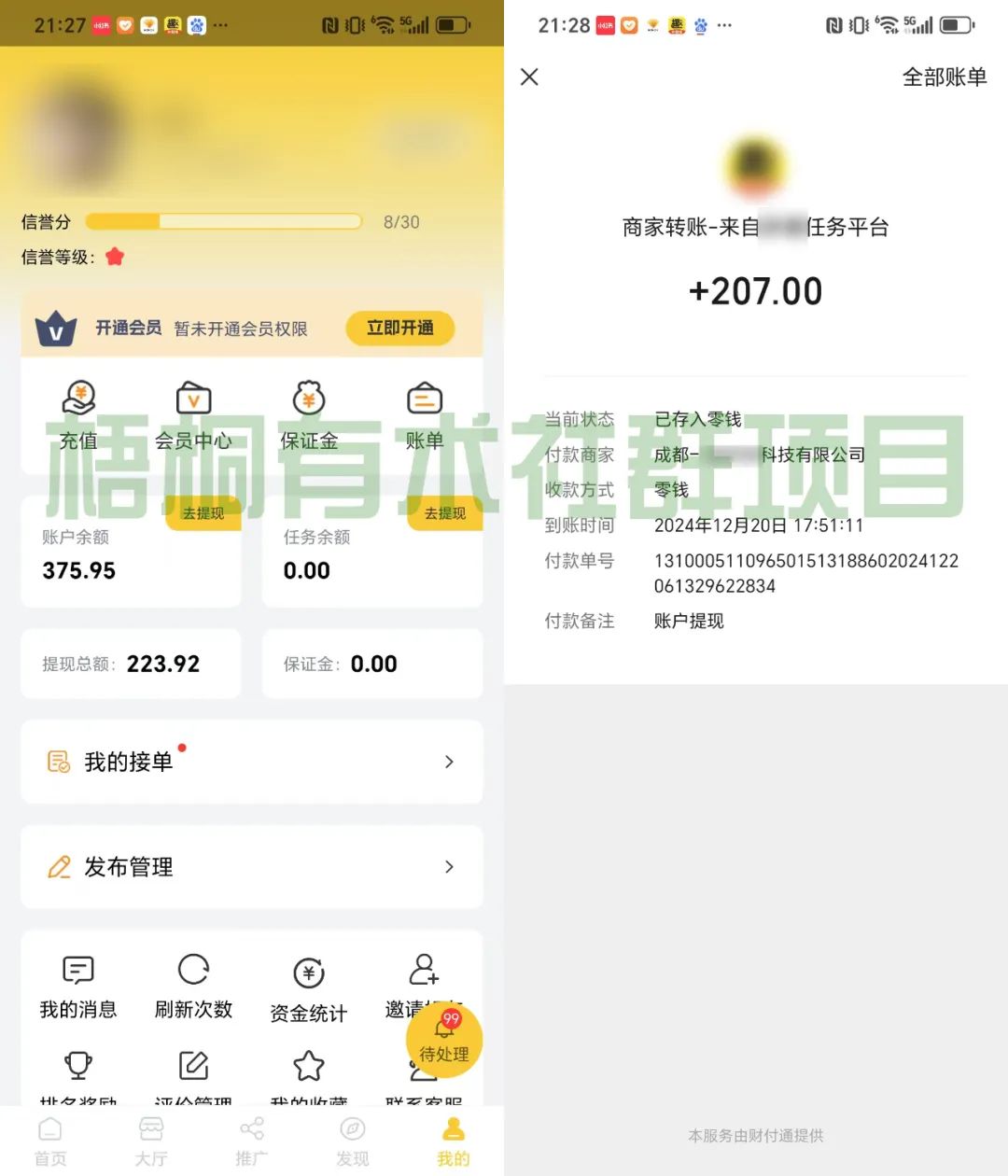Open the 待处理 pending notifications badge

point(445,1039)
